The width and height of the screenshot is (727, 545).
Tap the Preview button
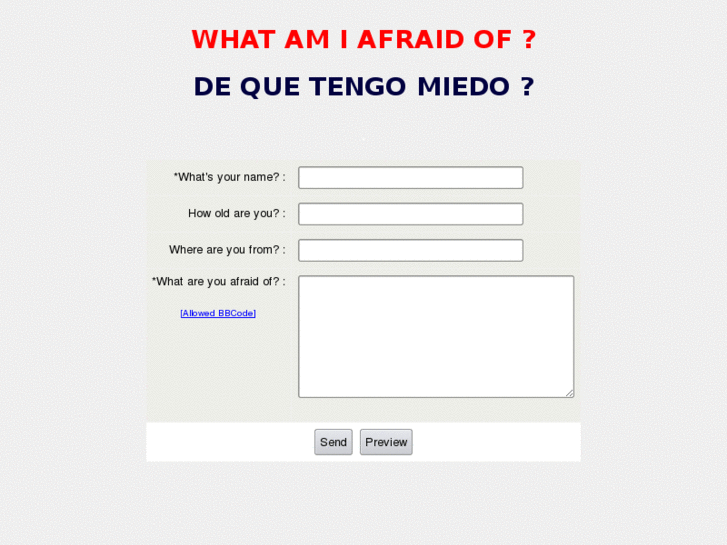click(x=386, y=442)
